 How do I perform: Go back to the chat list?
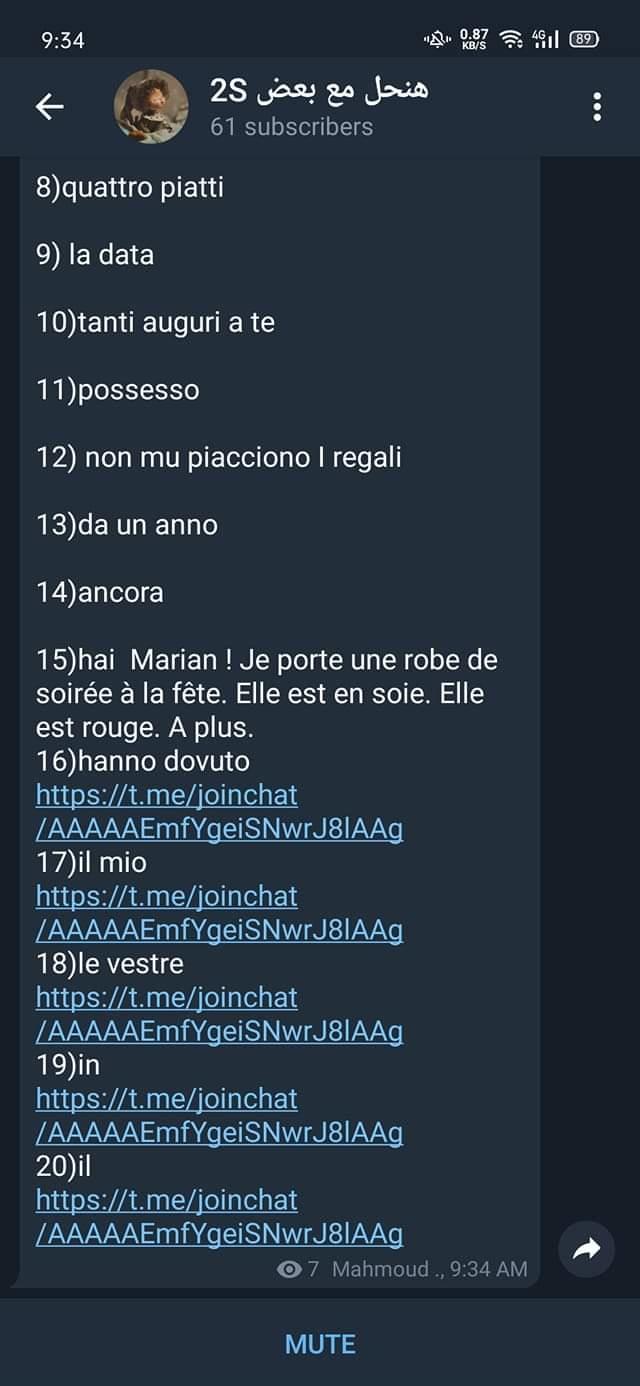(x=50, y=107)
